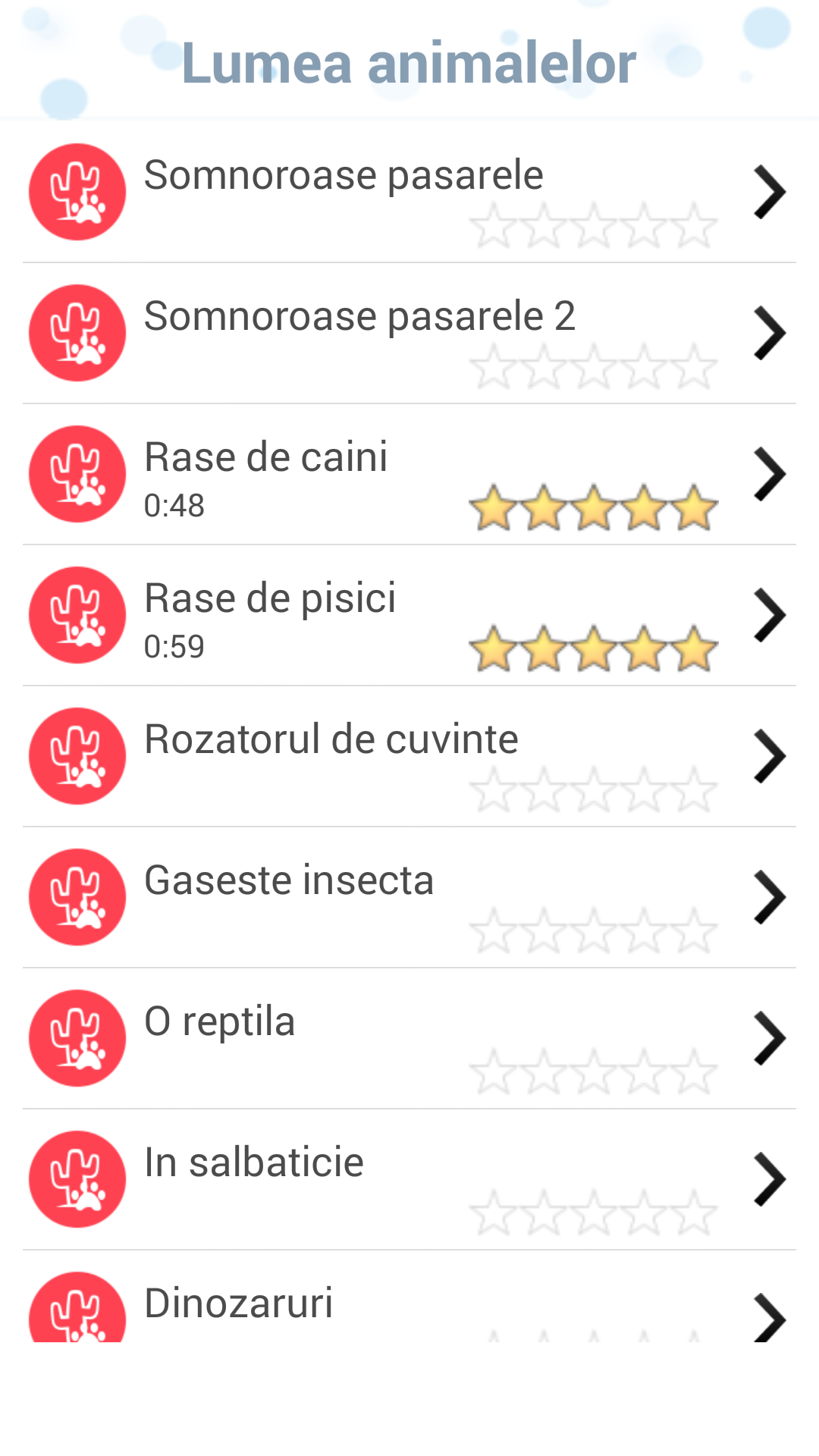Launch the Rase de pisici level
819x1456 pixels.
pyautogui.click(x=409, y=615)
